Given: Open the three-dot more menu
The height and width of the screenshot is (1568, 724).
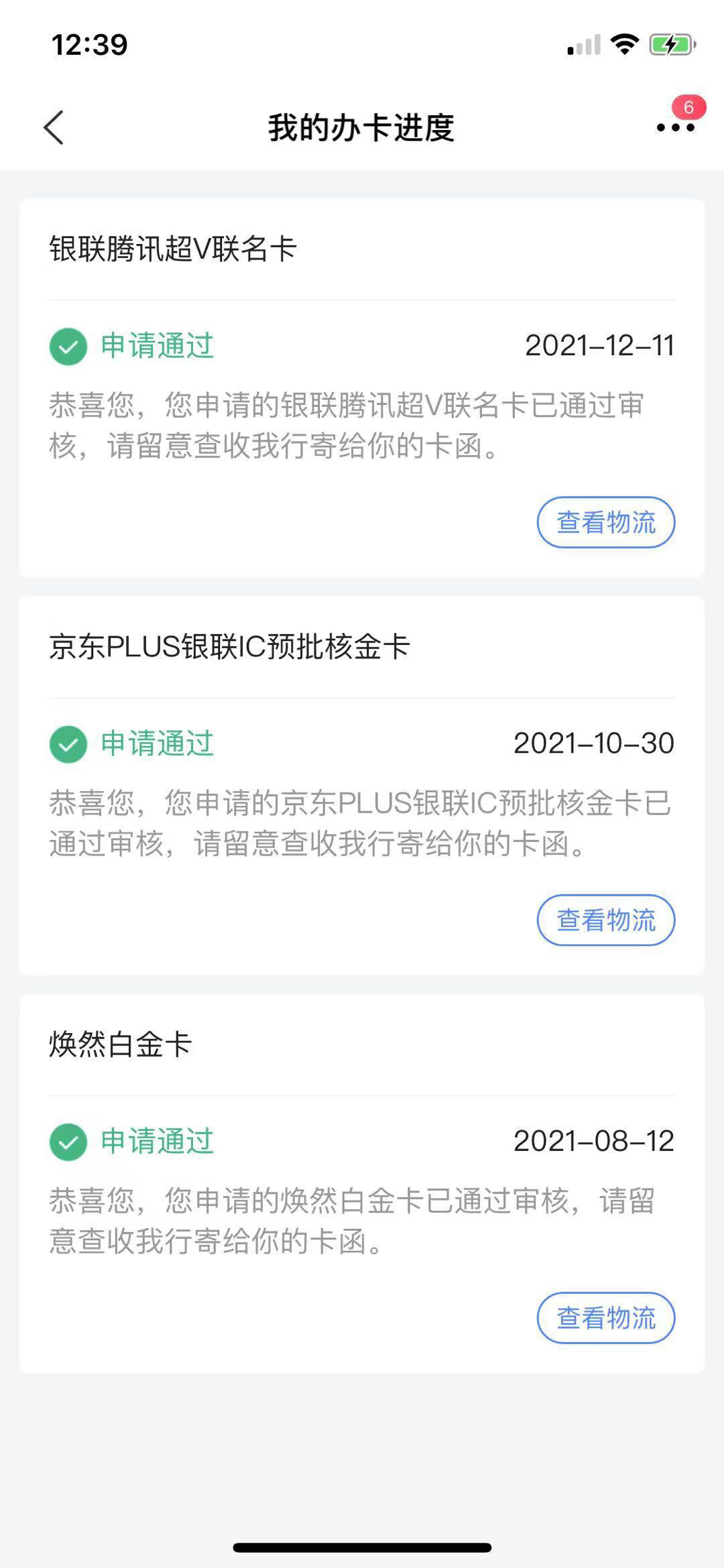Looking at the screenshot, I should pyautogui.click(x=675, y=127).
